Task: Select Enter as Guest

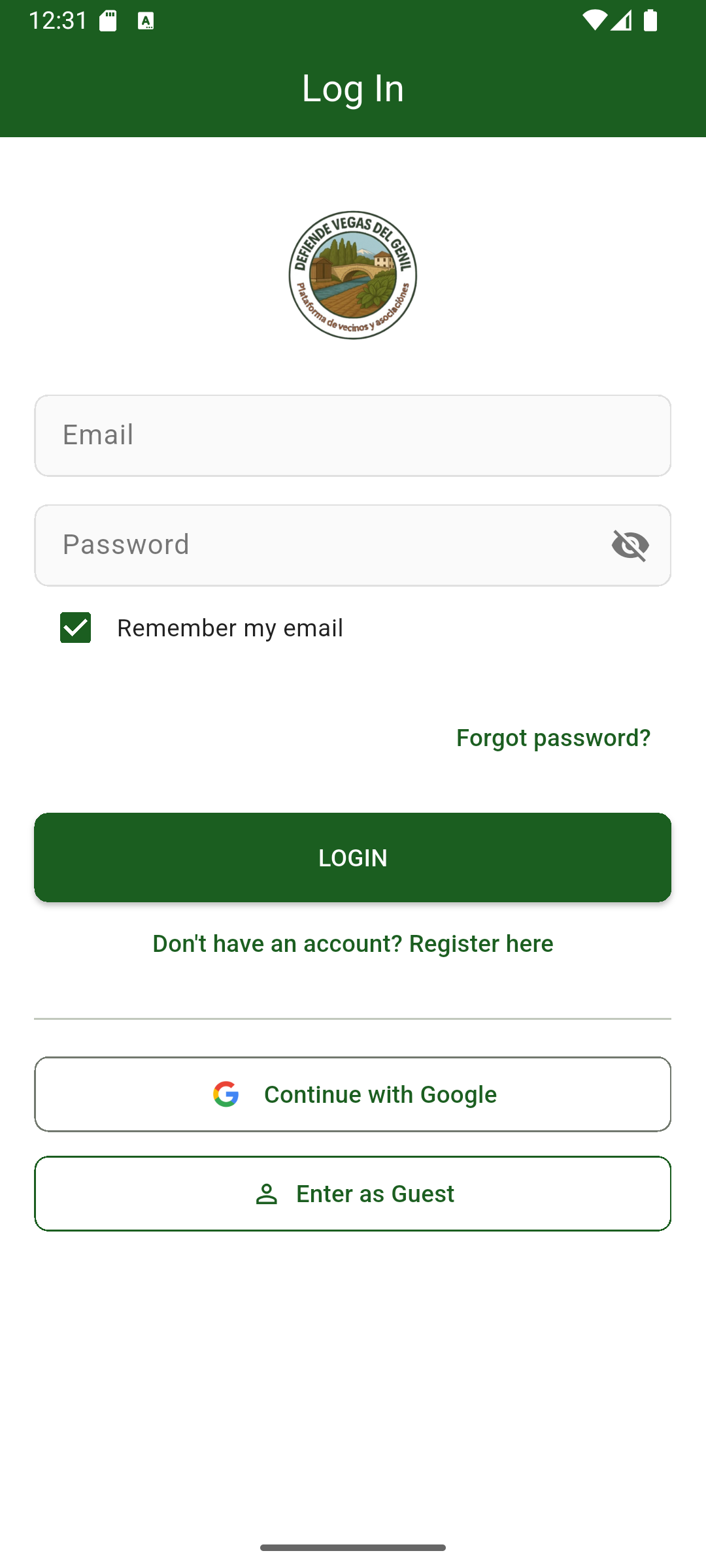Action: pyautogui.click(x=353, y=1193)
